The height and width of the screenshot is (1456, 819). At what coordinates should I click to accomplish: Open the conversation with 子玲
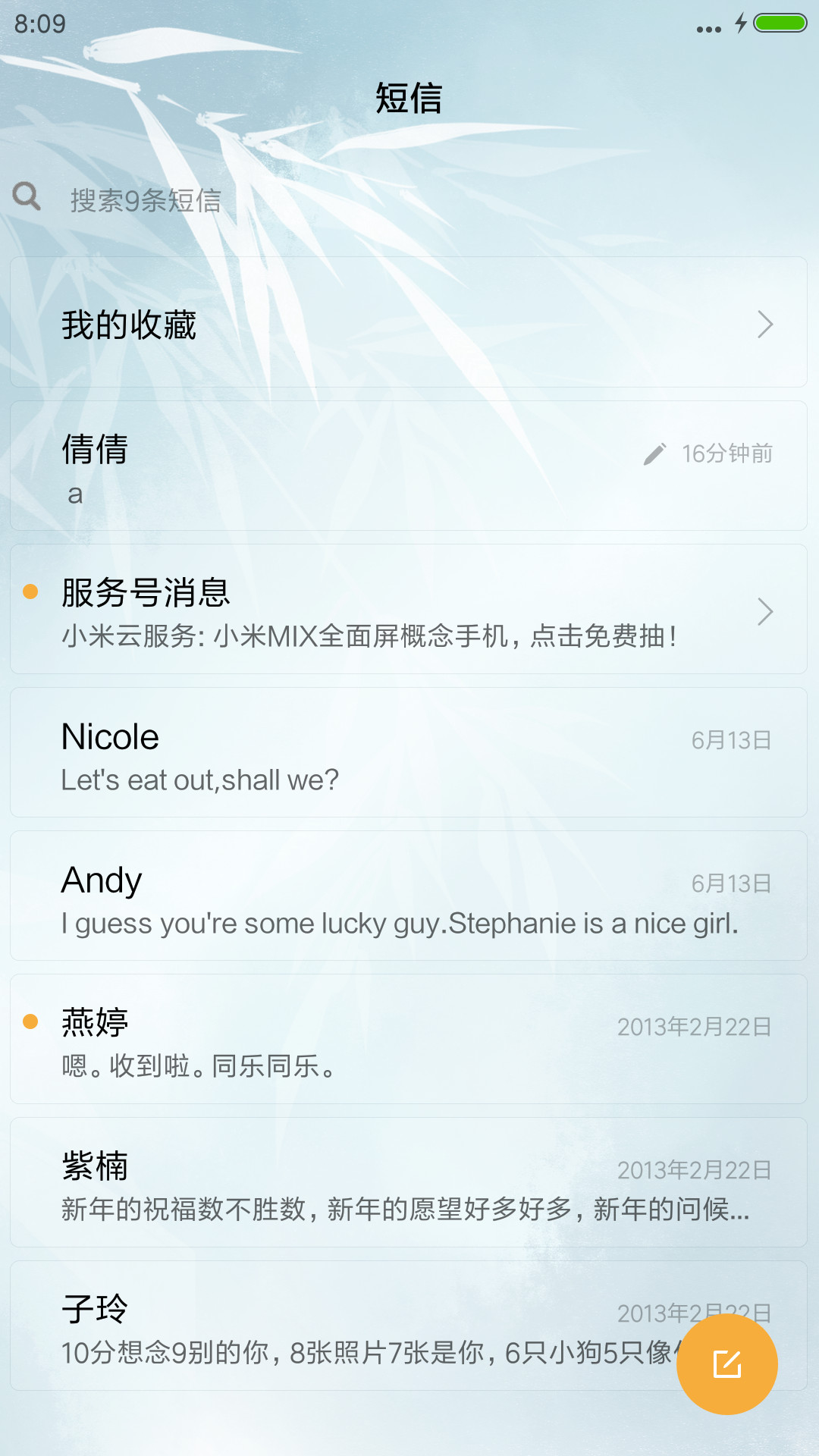pyautogui.click(x=341, y=1326)
